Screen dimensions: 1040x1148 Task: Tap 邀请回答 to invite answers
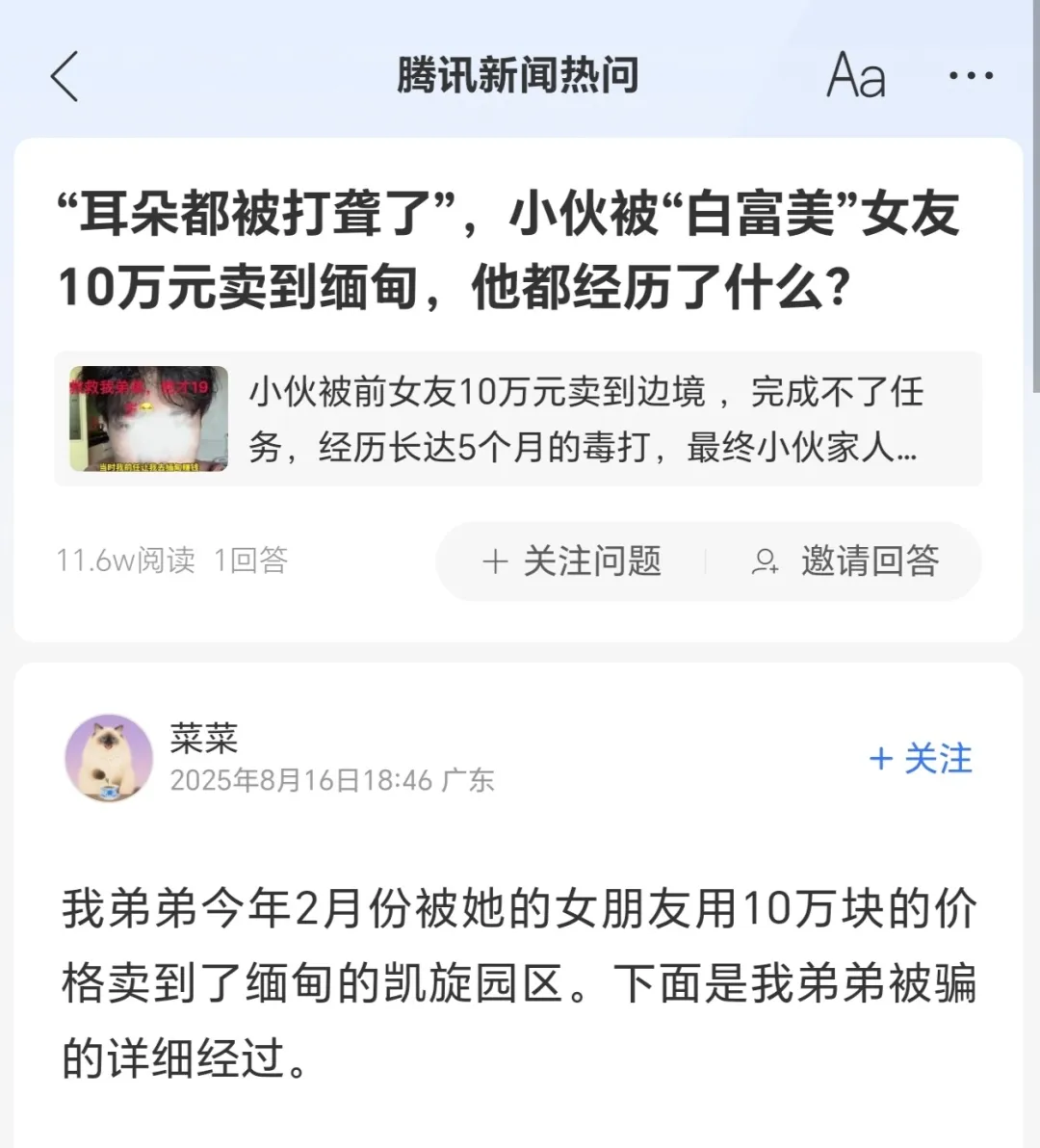[845, 561]
